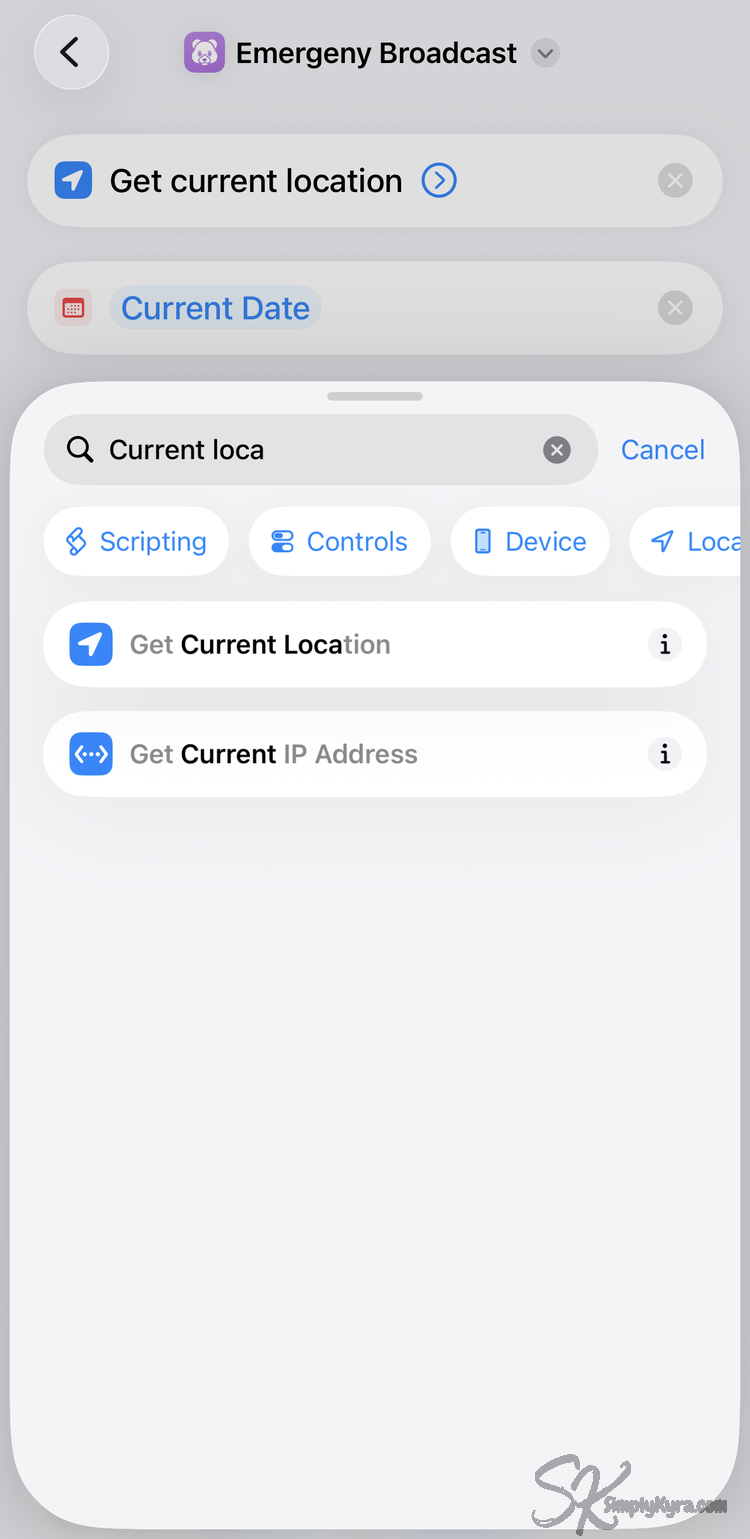
Task: Open the shortcut name dropdown menu
Action: coord(545,53)
